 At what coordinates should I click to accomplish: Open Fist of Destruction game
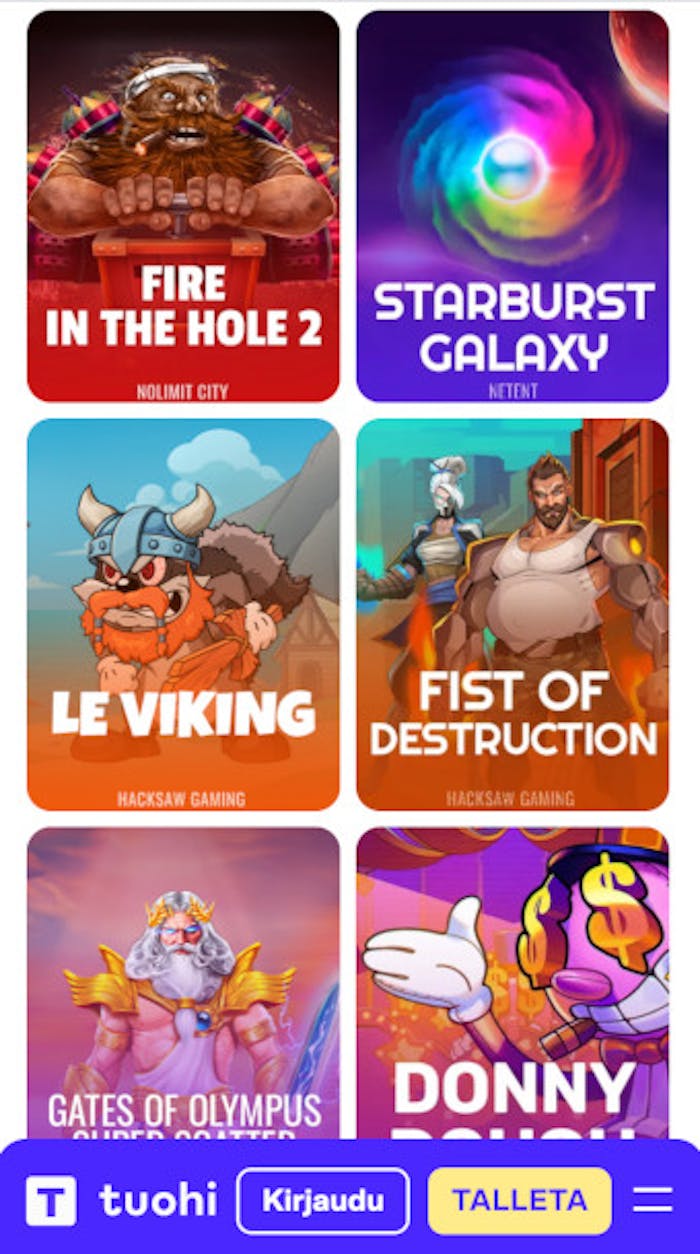coord(512,614)
